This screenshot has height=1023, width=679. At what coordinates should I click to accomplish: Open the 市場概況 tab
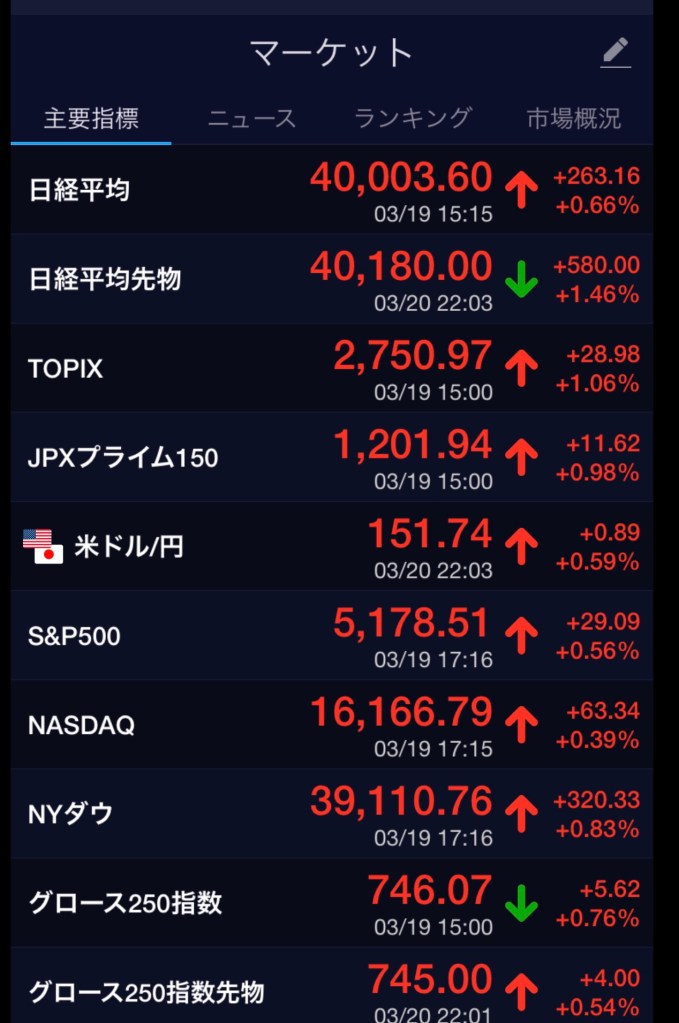(574, 118)
